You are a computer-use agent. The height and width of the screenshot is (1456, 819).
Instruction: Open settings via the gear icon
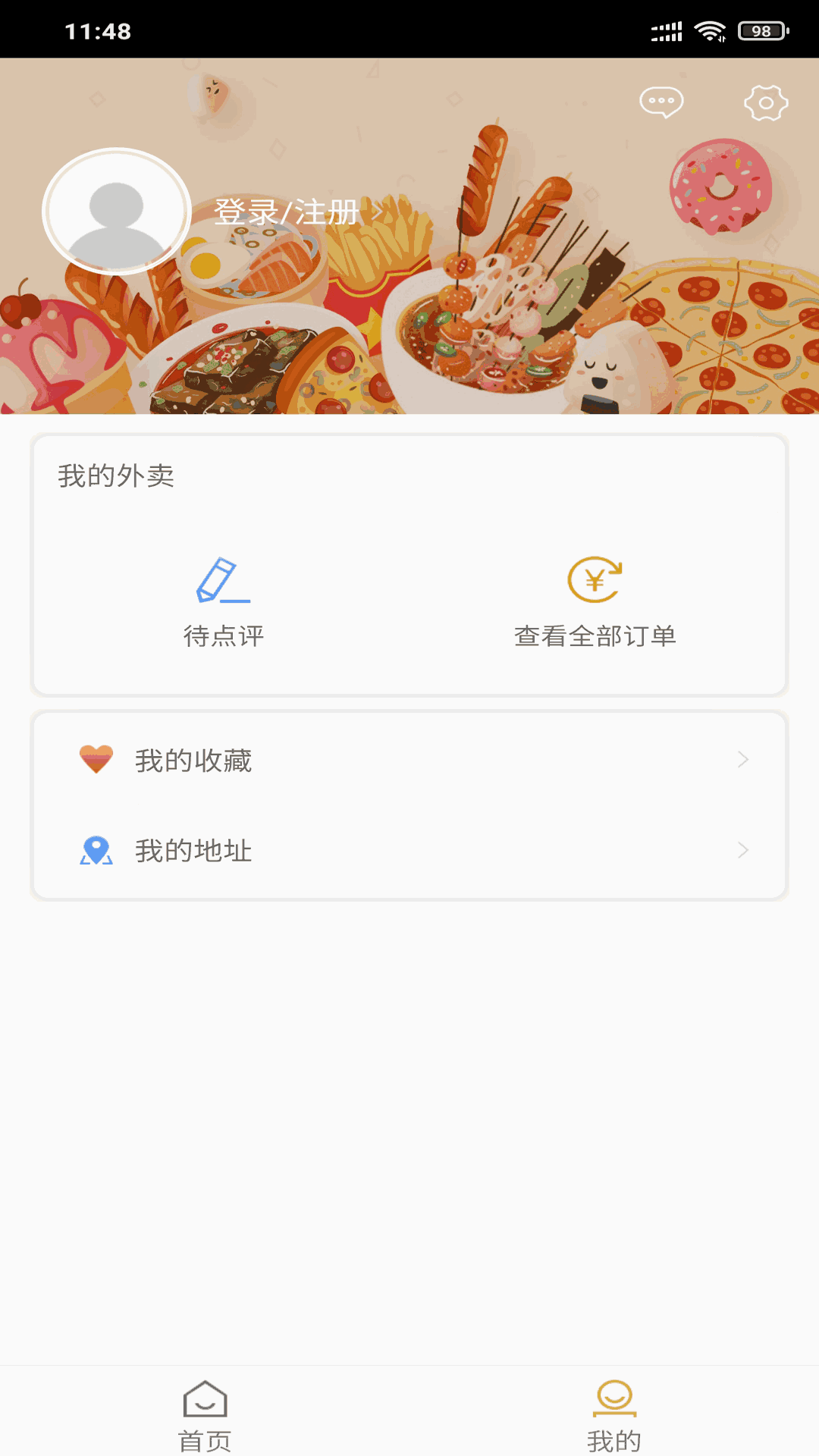point(766,102)
